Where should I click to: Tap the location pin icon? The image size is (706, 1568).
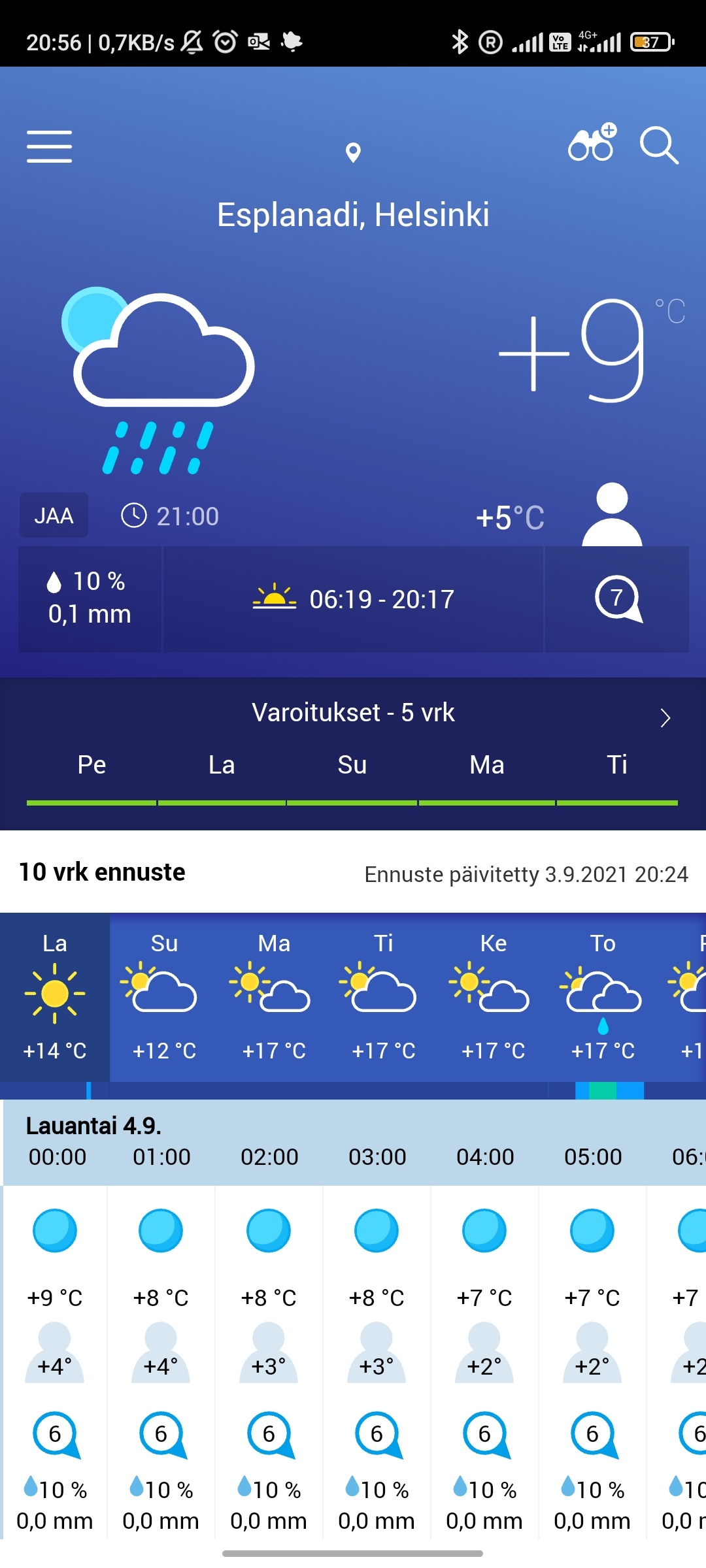pos(353,152)
